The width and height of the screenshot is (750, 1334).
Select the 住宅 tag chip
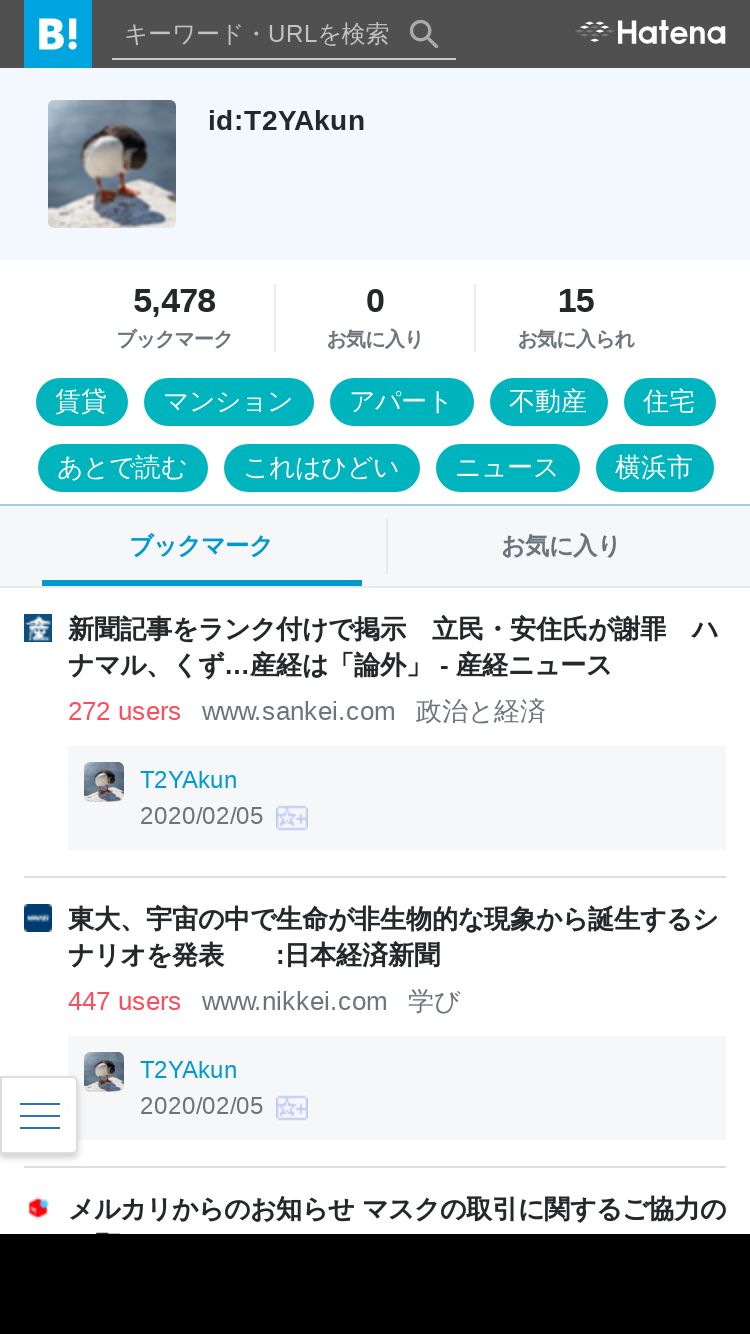[x=670, y=402]
